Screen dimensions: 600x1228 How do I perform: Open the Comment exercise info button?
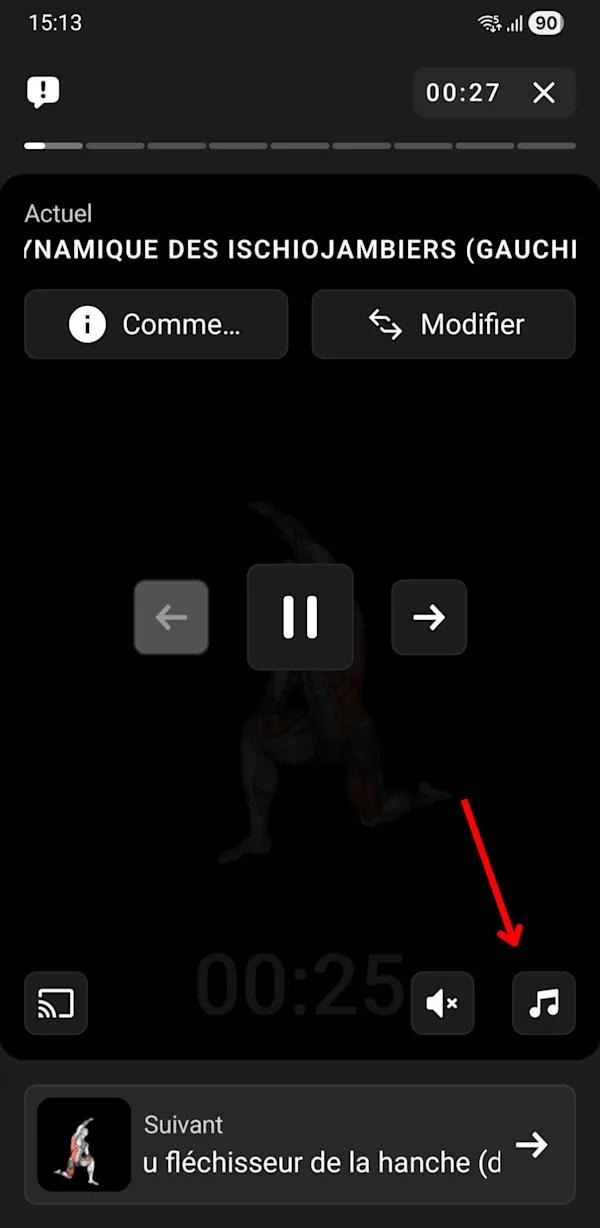tap(156, 324)
